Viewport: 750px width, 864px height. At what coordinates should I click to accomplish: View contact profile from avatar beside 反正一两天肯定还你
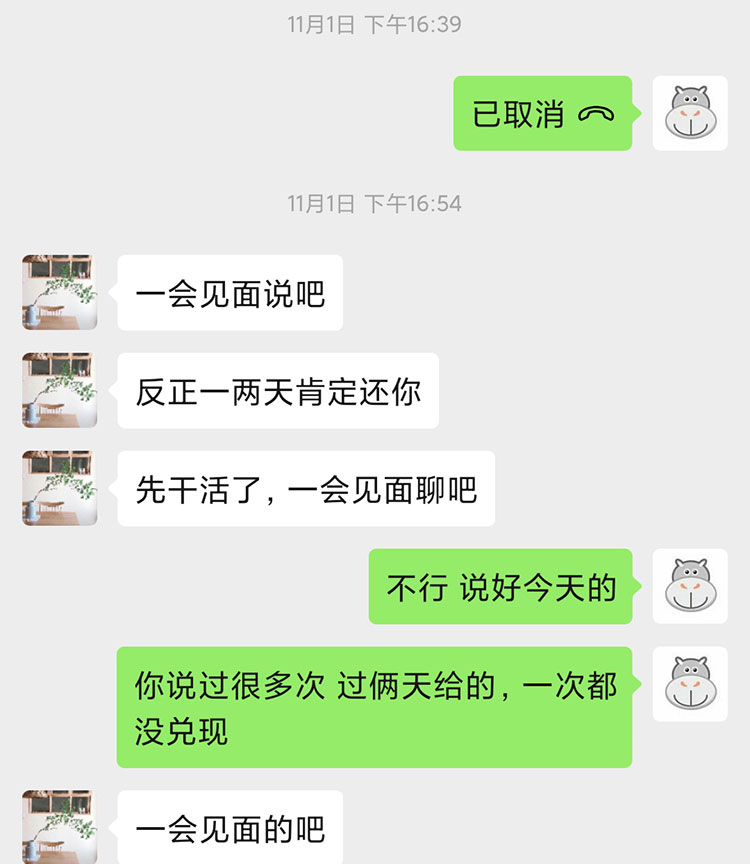click(x=60, y=390)
